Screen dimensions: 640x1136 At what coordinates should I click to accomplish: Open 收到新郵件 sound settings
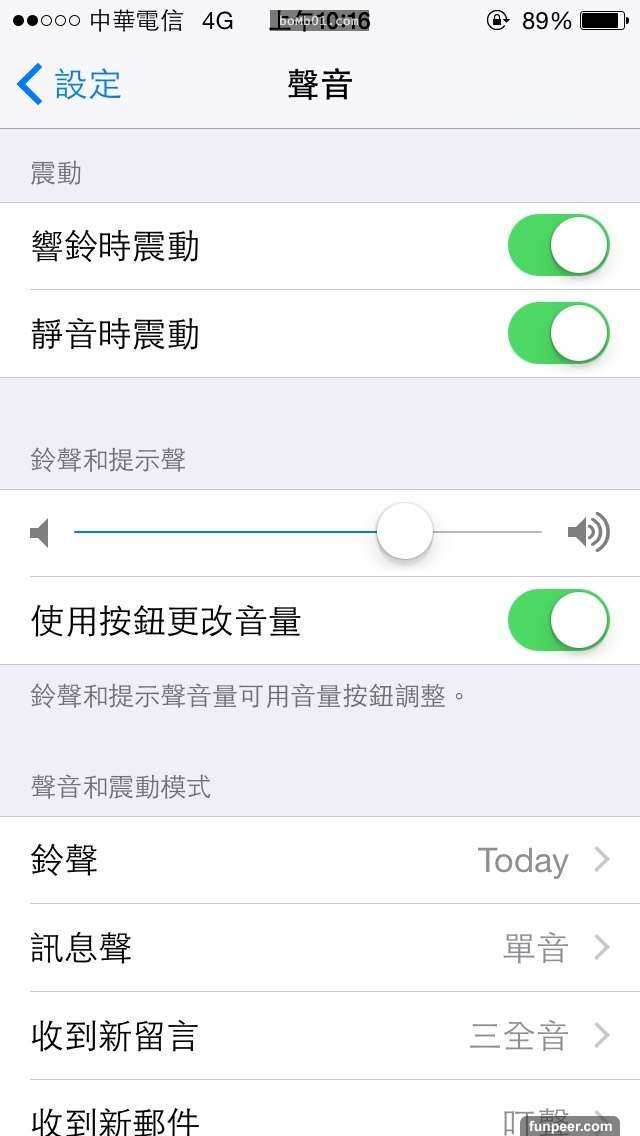coord(320,1115)
